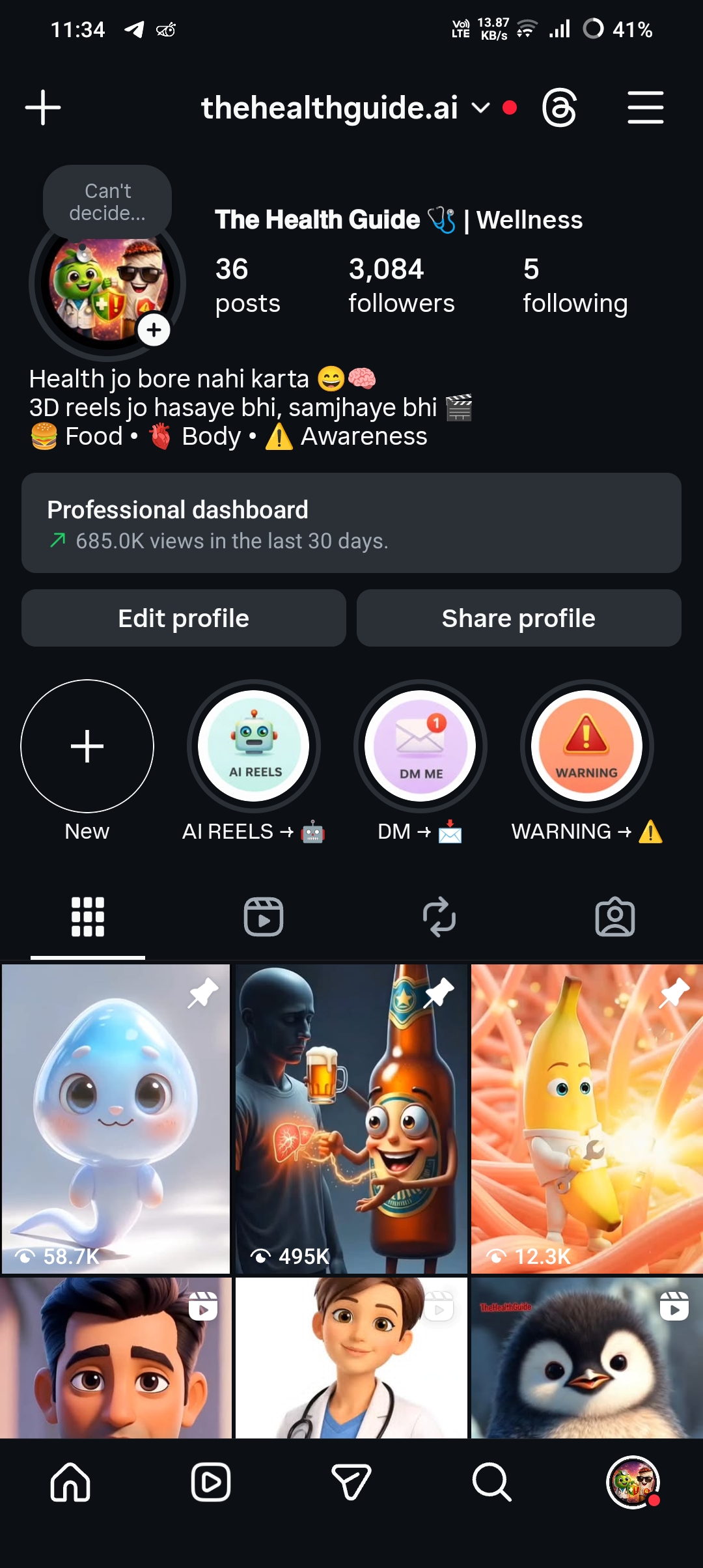This screenshot has width=703, height=1568.
Task: Switch to the Reels profile tab
Action: pyautogui.click(x=264, y=917)
